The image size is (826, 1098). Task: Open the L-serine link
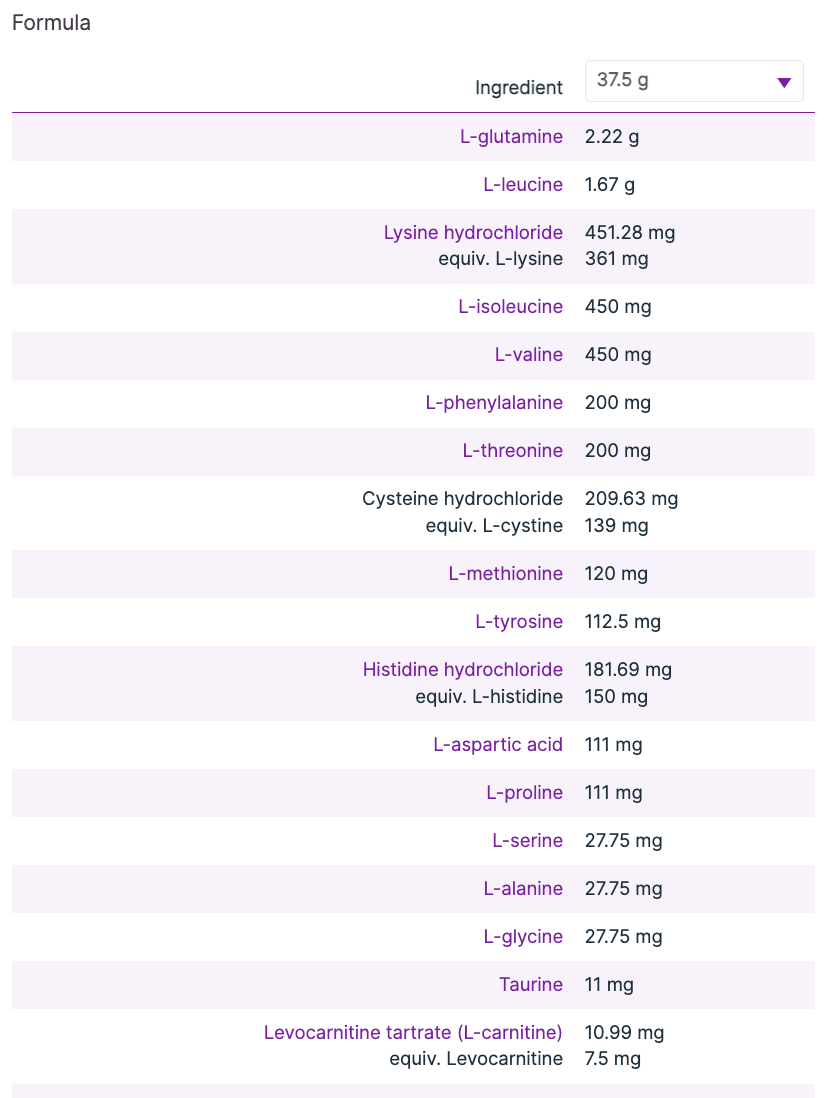pyautogui.click(x=527, y=841)
